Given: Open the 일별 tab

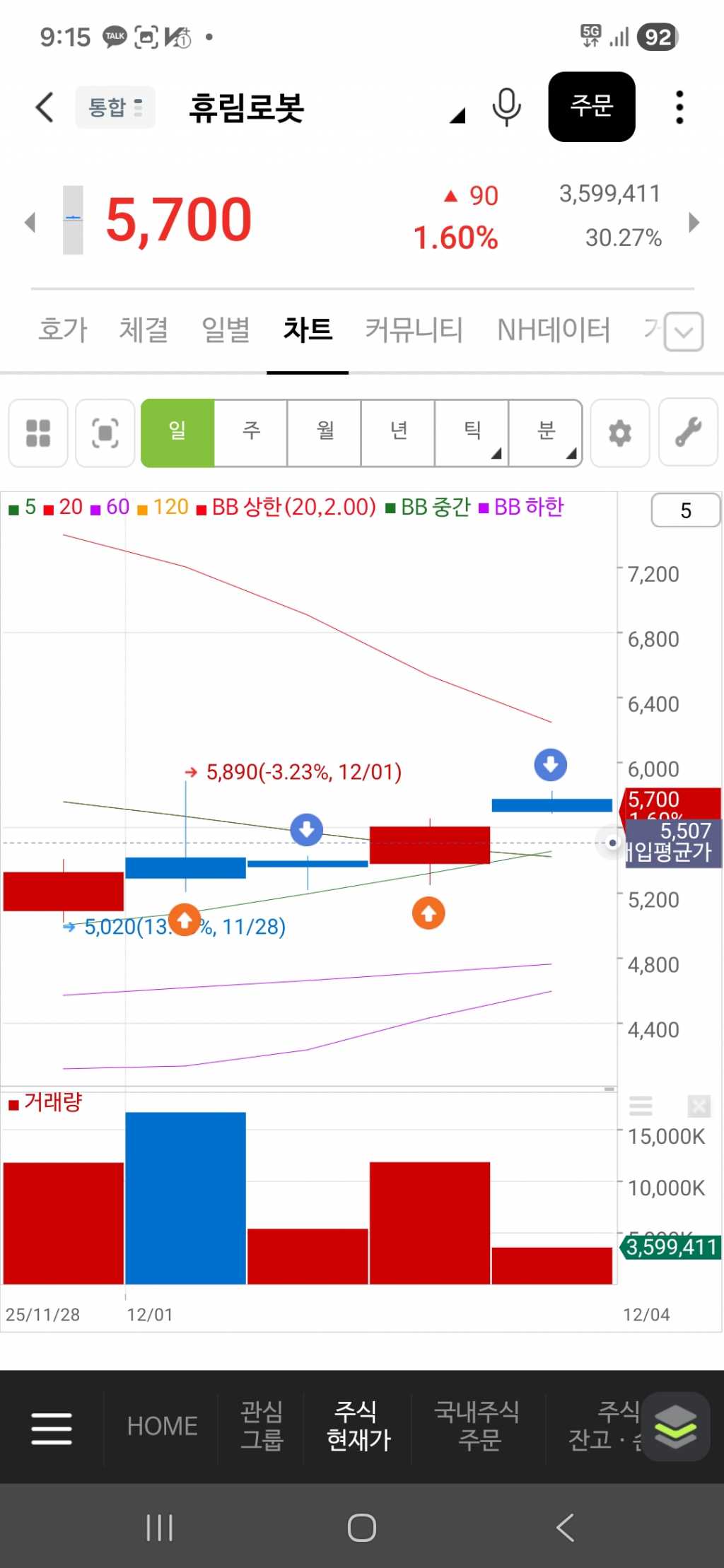Looking at the screenshot, I should pos(226,329).
